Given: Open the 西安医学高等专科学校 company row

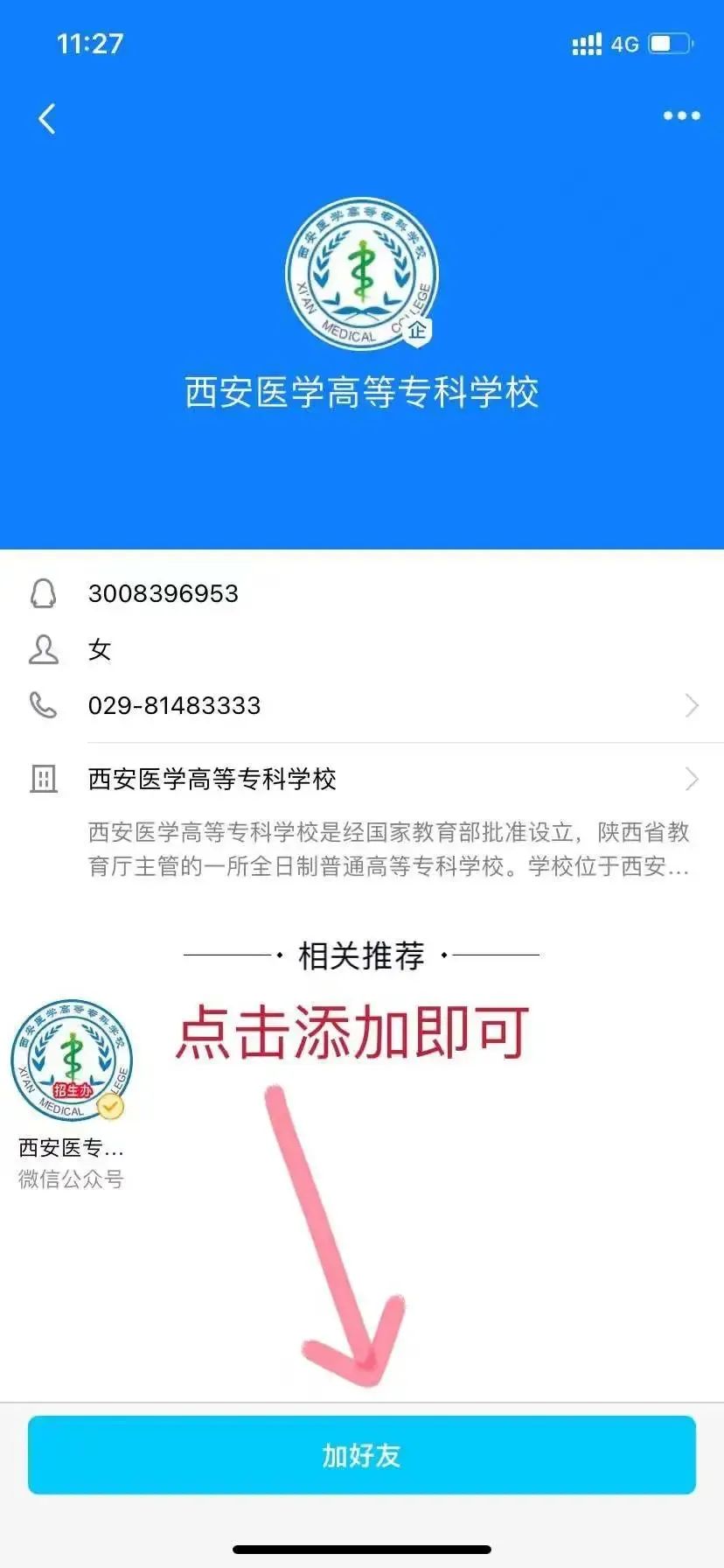Looking at the screenshot, I should 362,779.
